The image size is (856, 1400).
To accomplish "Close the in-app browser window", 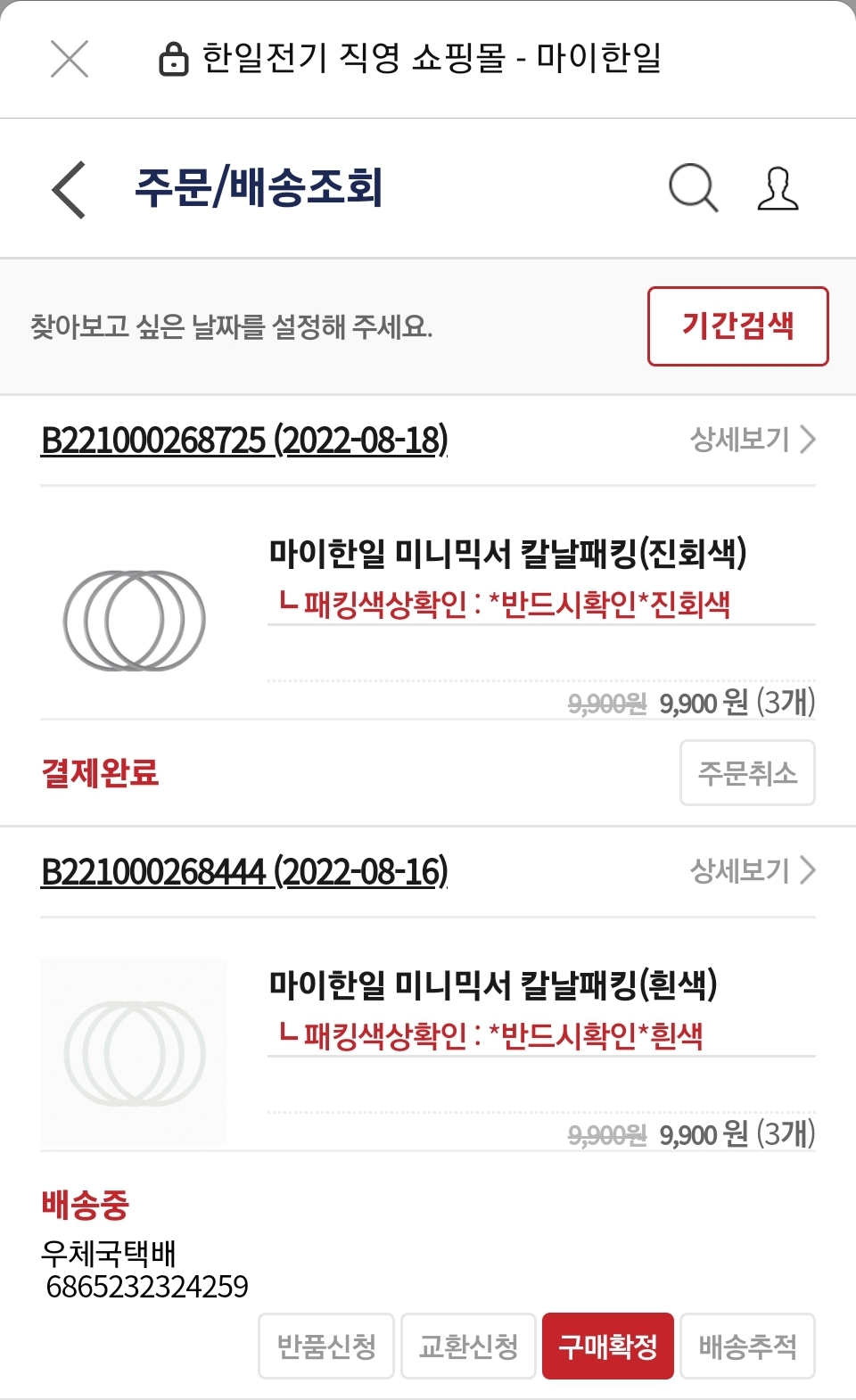I will tap(70, 59).
